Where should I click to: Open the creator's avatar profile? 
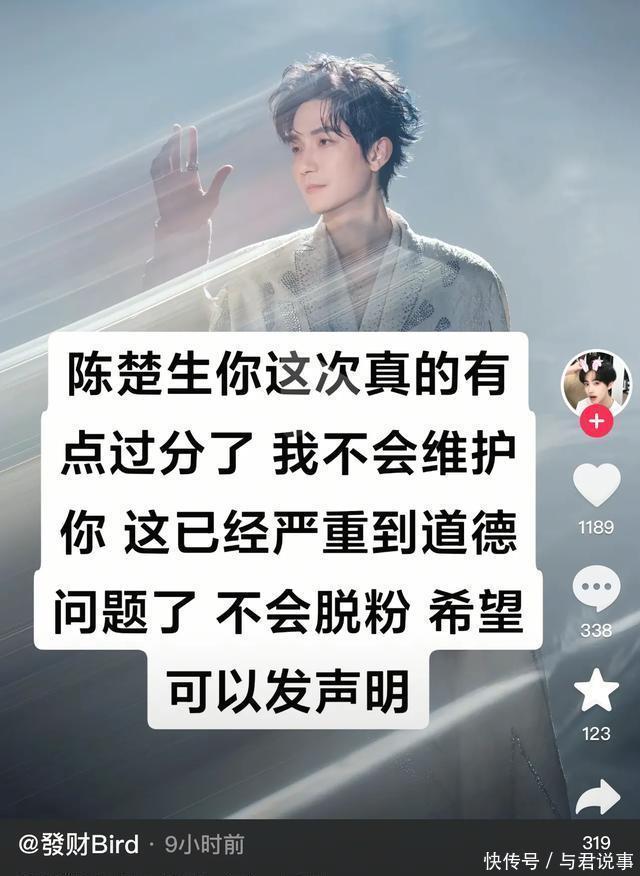click(x=596, y=382)
